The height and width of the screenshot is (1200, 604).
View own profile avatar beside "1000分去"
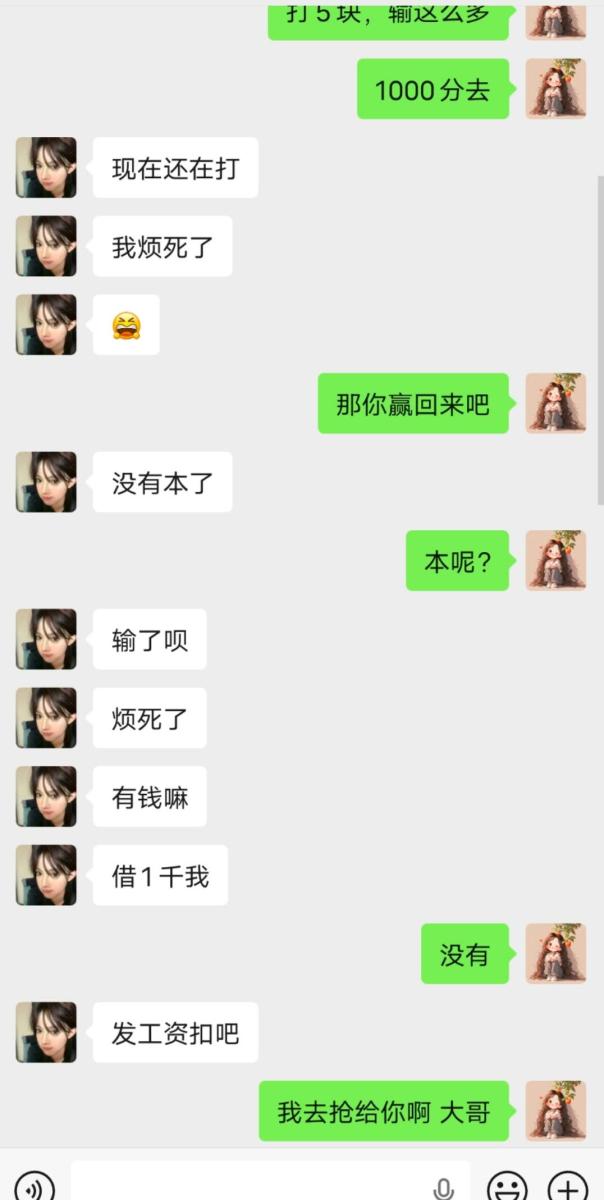[x=556, y=89]
